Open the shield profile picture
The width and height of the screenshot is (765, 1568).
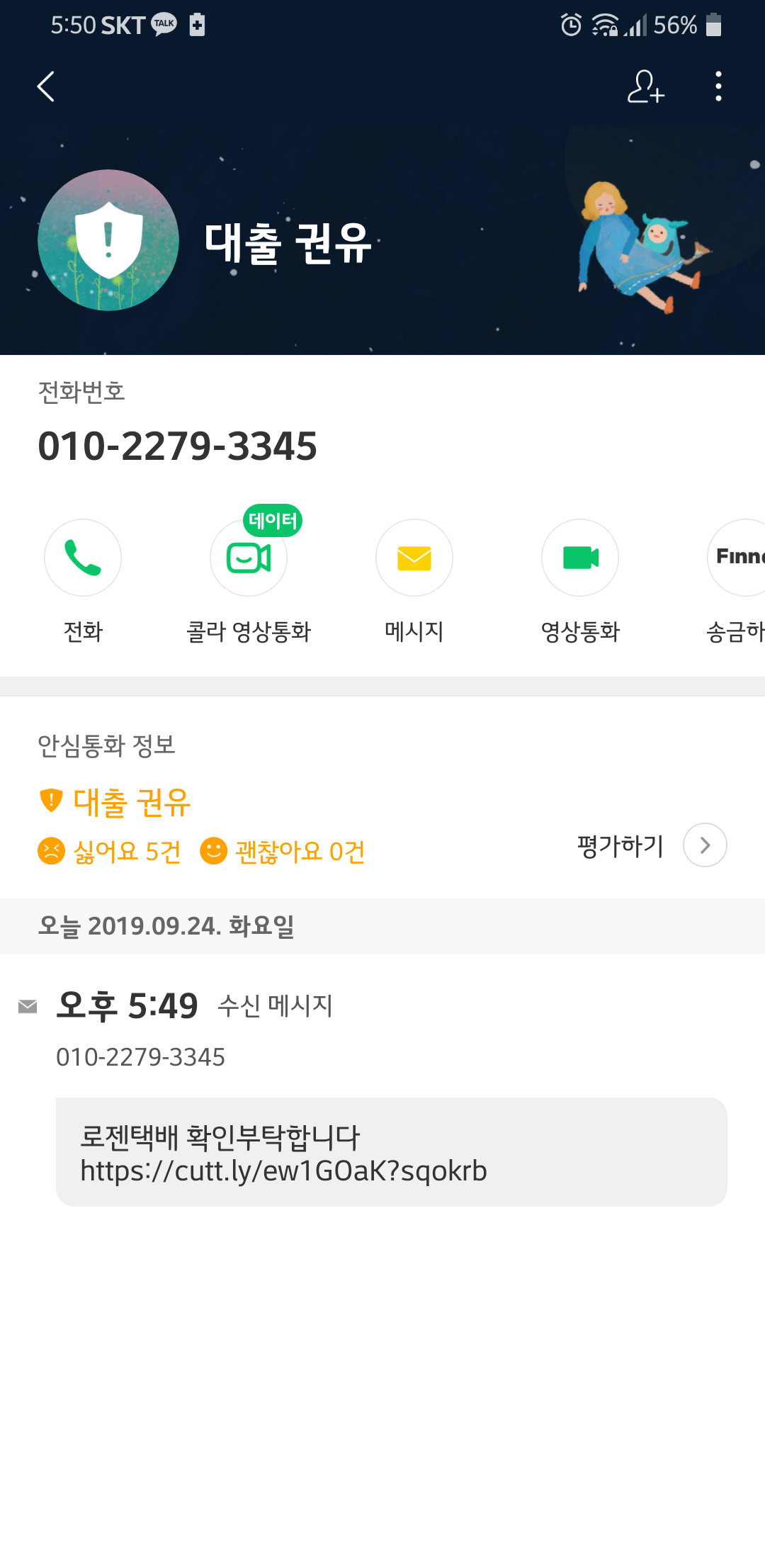pyautogui.click(x=108, y=240)
